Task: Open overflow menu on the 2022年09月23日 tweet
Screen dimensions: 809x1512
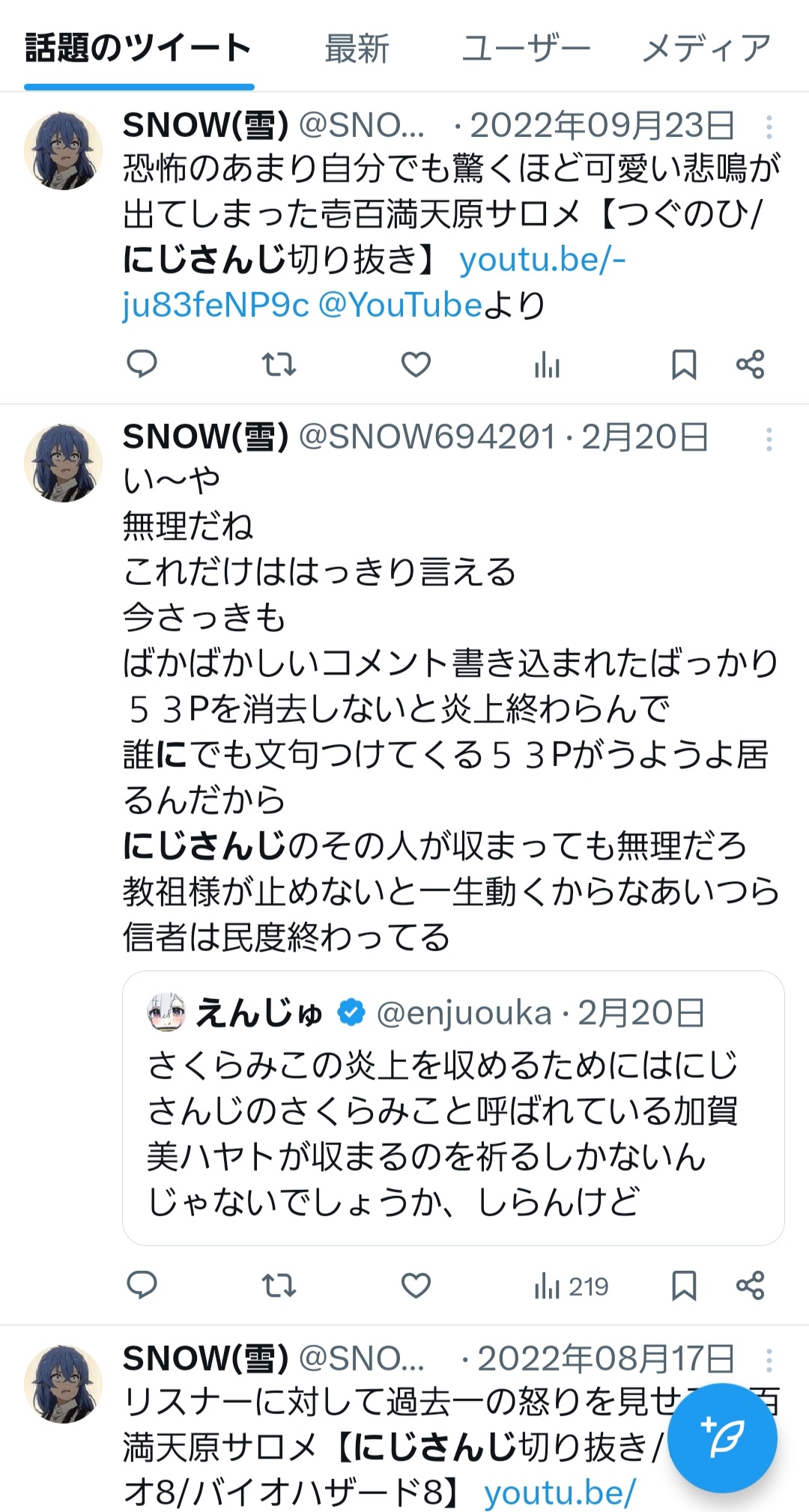Action: point(769,127)
